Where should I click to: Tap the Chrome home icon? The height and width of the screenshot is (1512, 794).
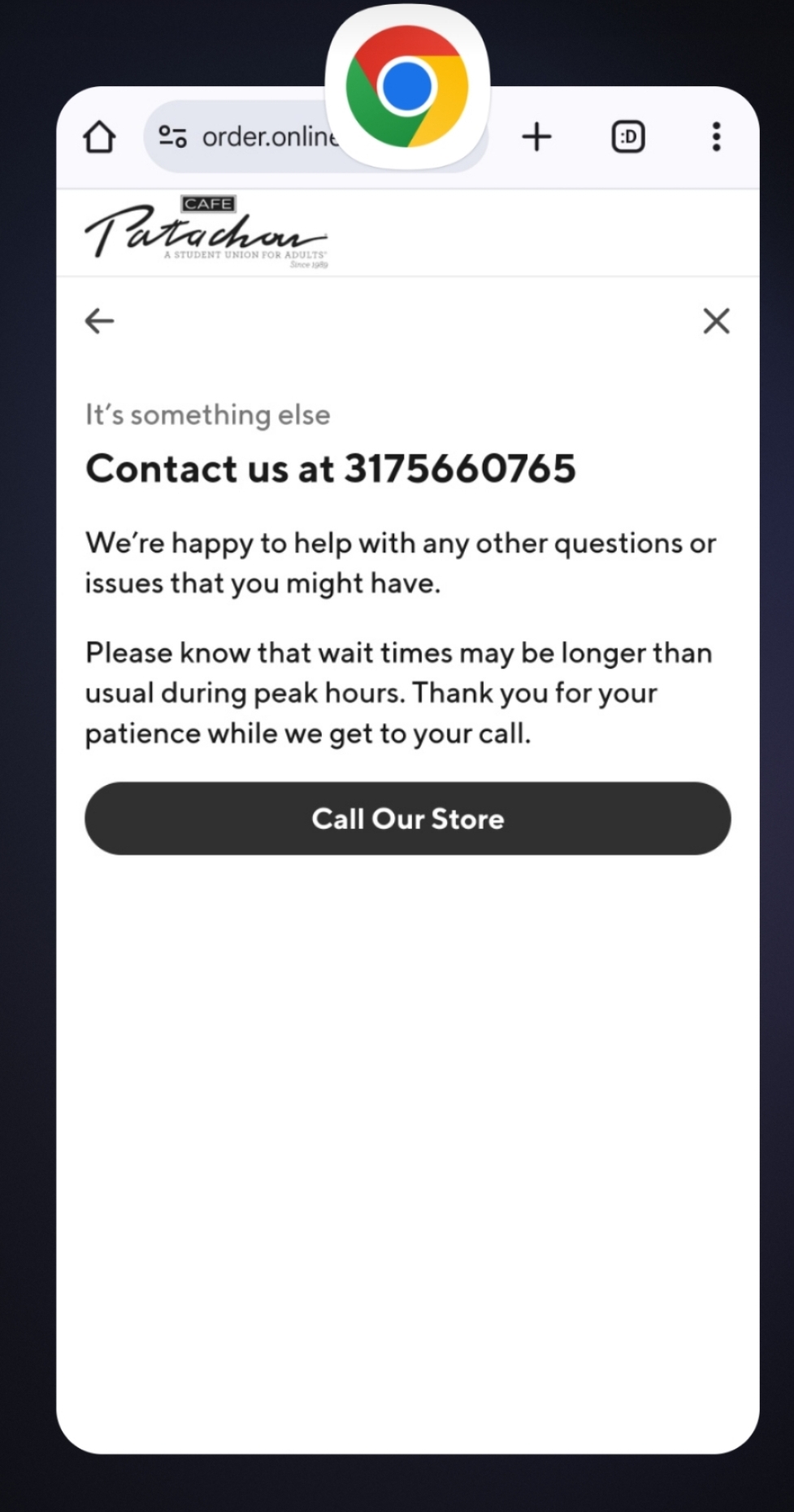tap(99, 136)
